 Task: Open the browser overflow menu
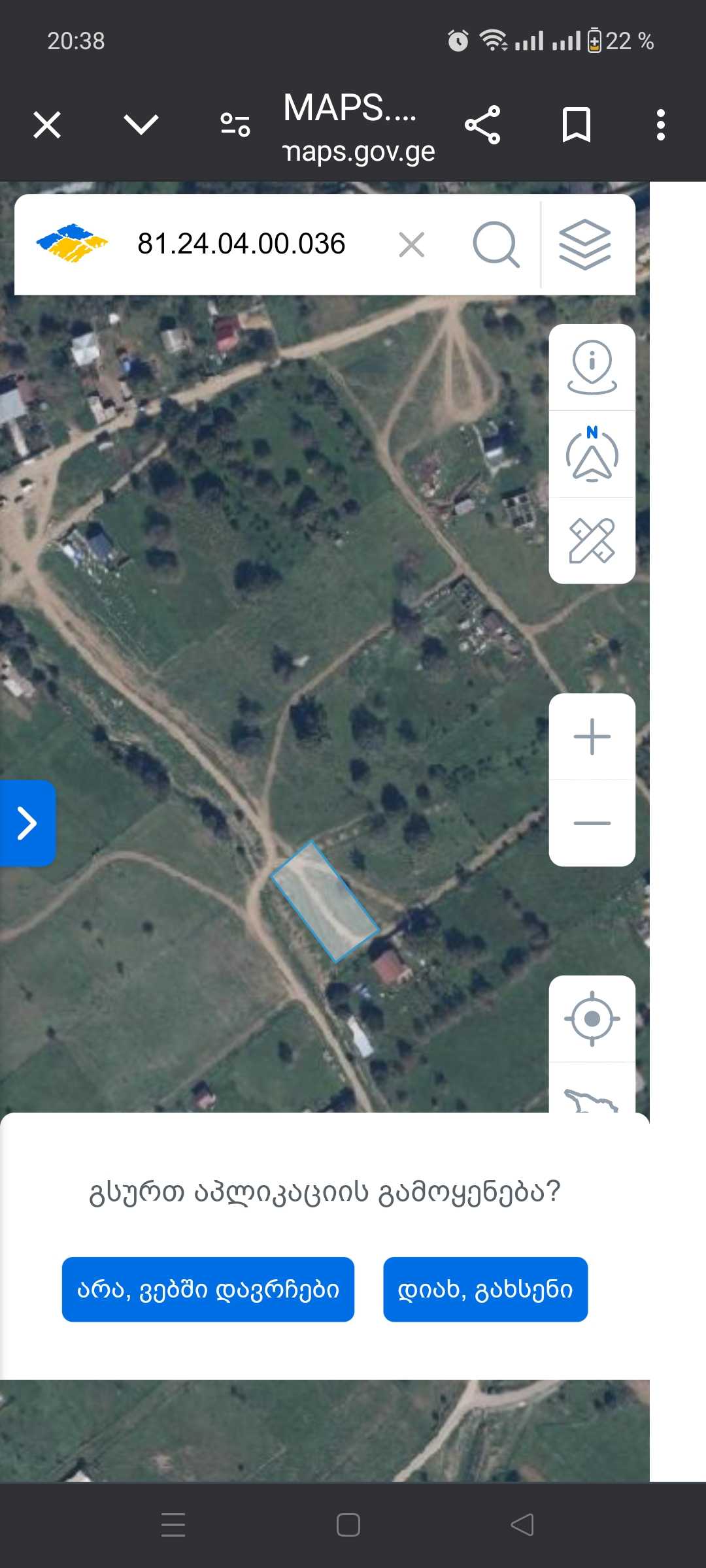[x=661, y=125]
